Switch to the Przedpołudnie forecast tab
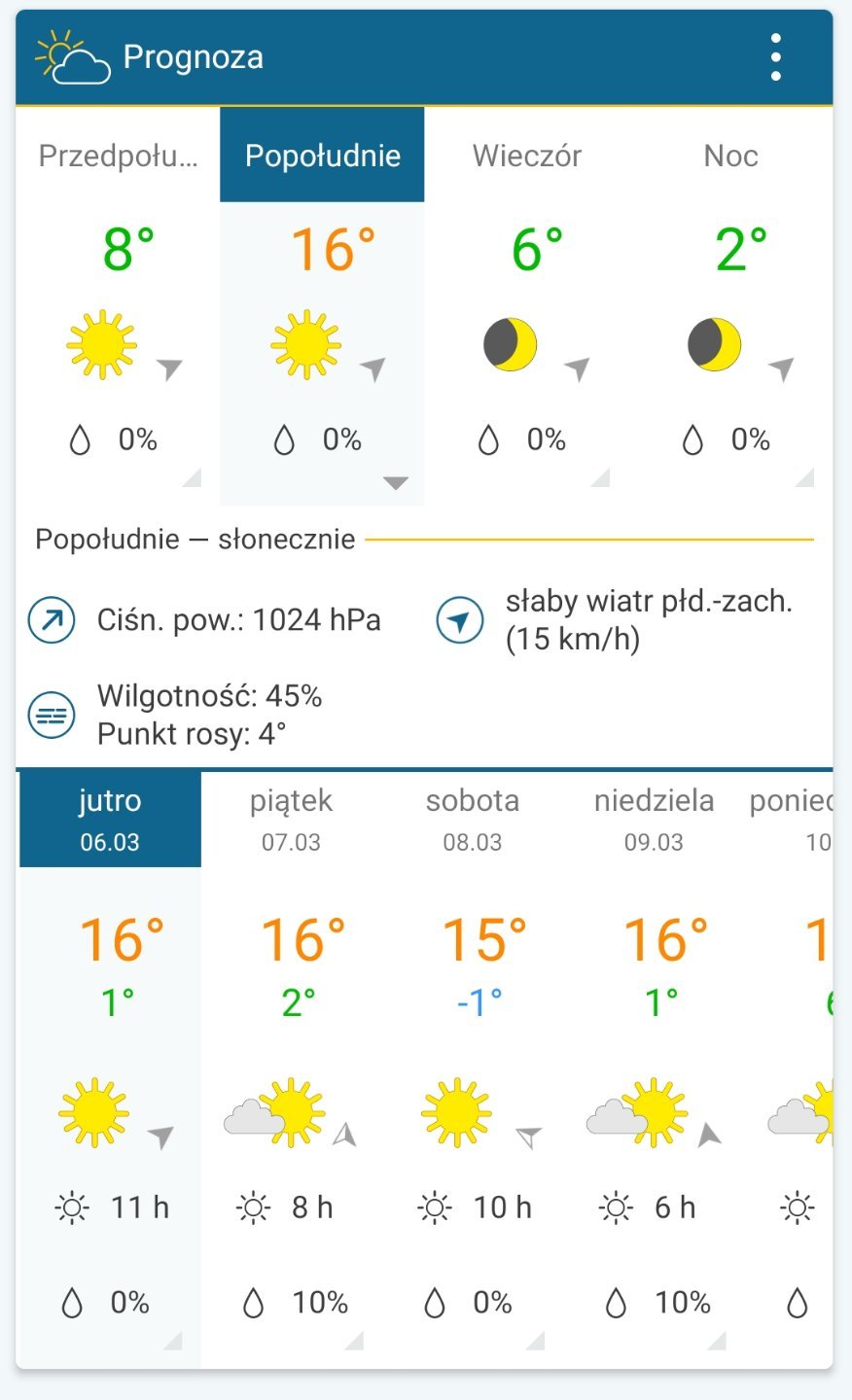The height and width of the screenshot is (1400, 852). [118, 156]
